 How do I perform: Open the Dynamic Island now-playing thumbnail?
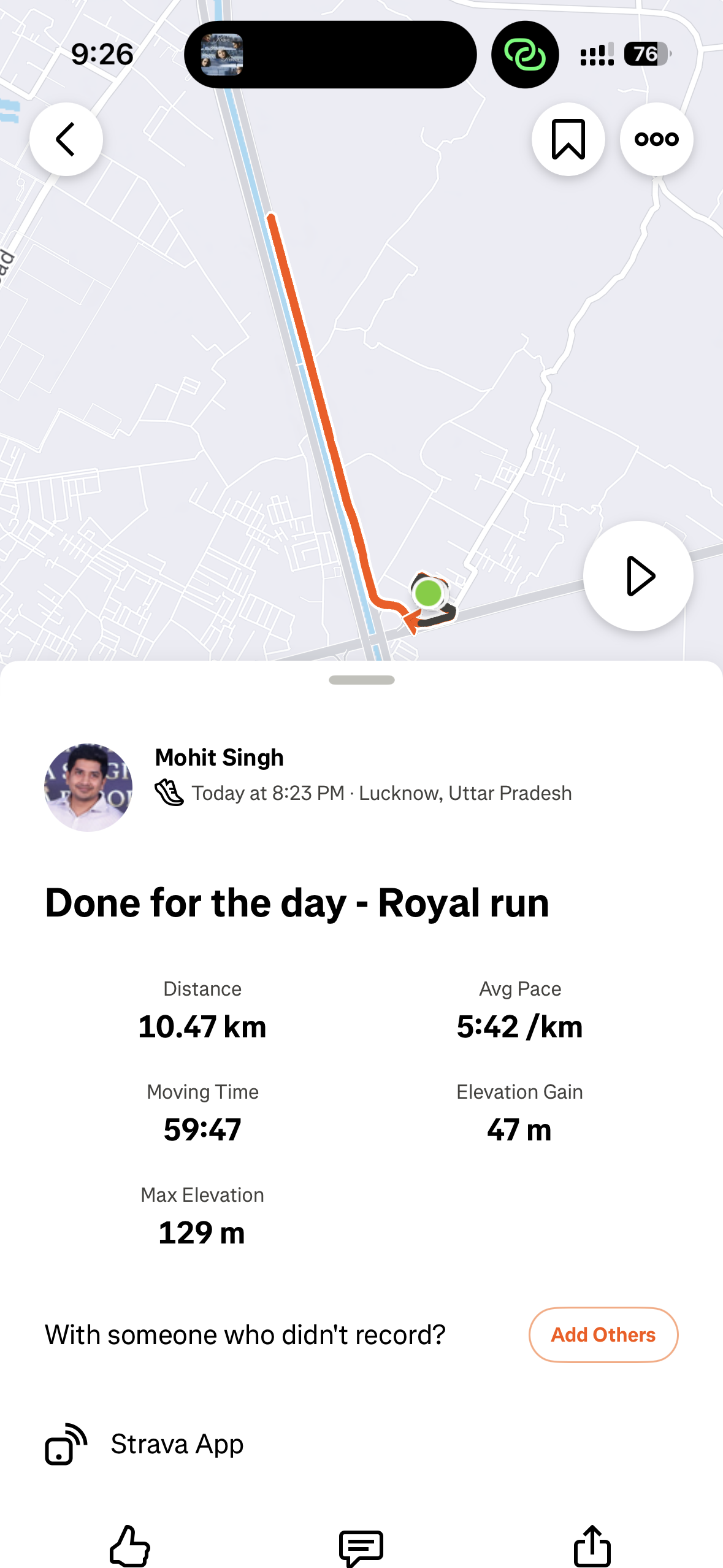(x=222, y=55)
